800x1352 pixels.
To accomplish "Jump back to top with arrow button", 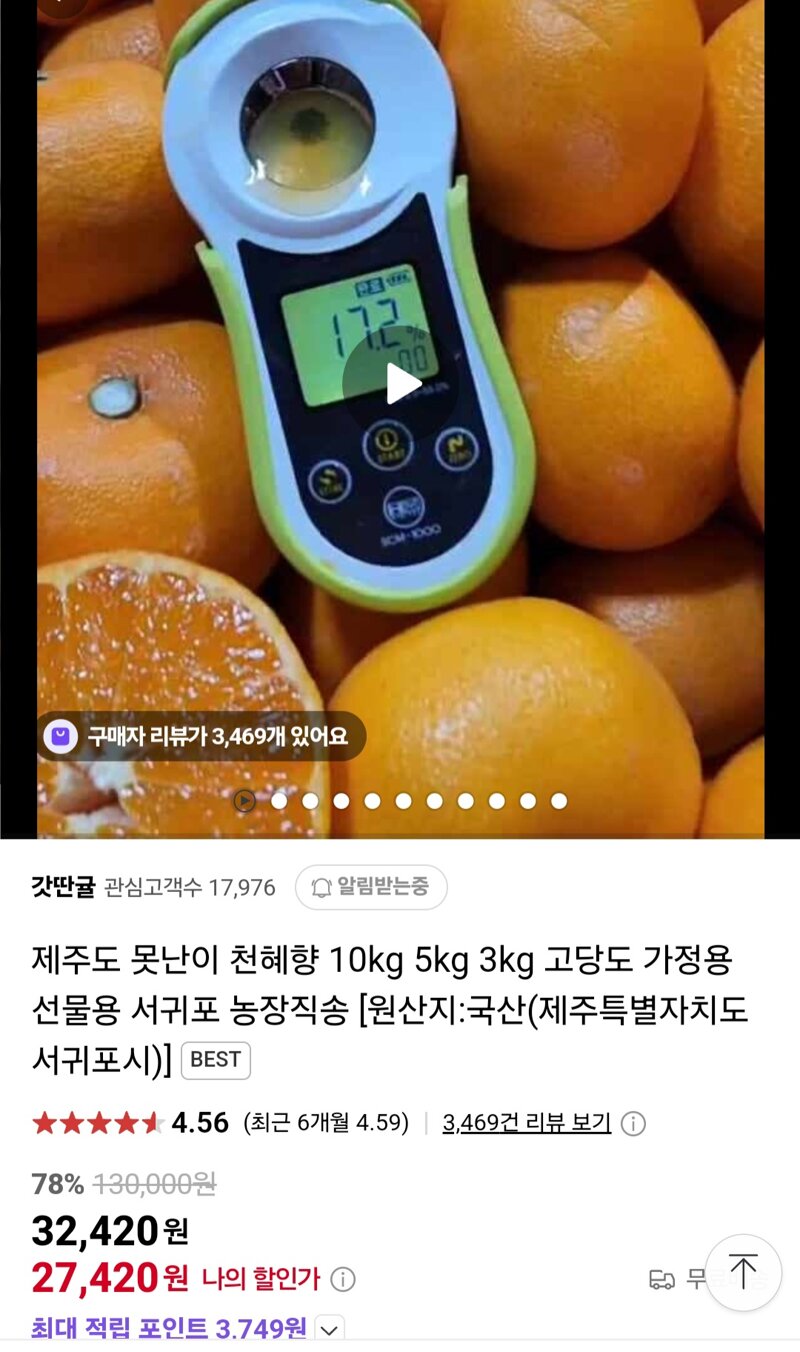I will pyautogui.click(x=743, y=1273).
